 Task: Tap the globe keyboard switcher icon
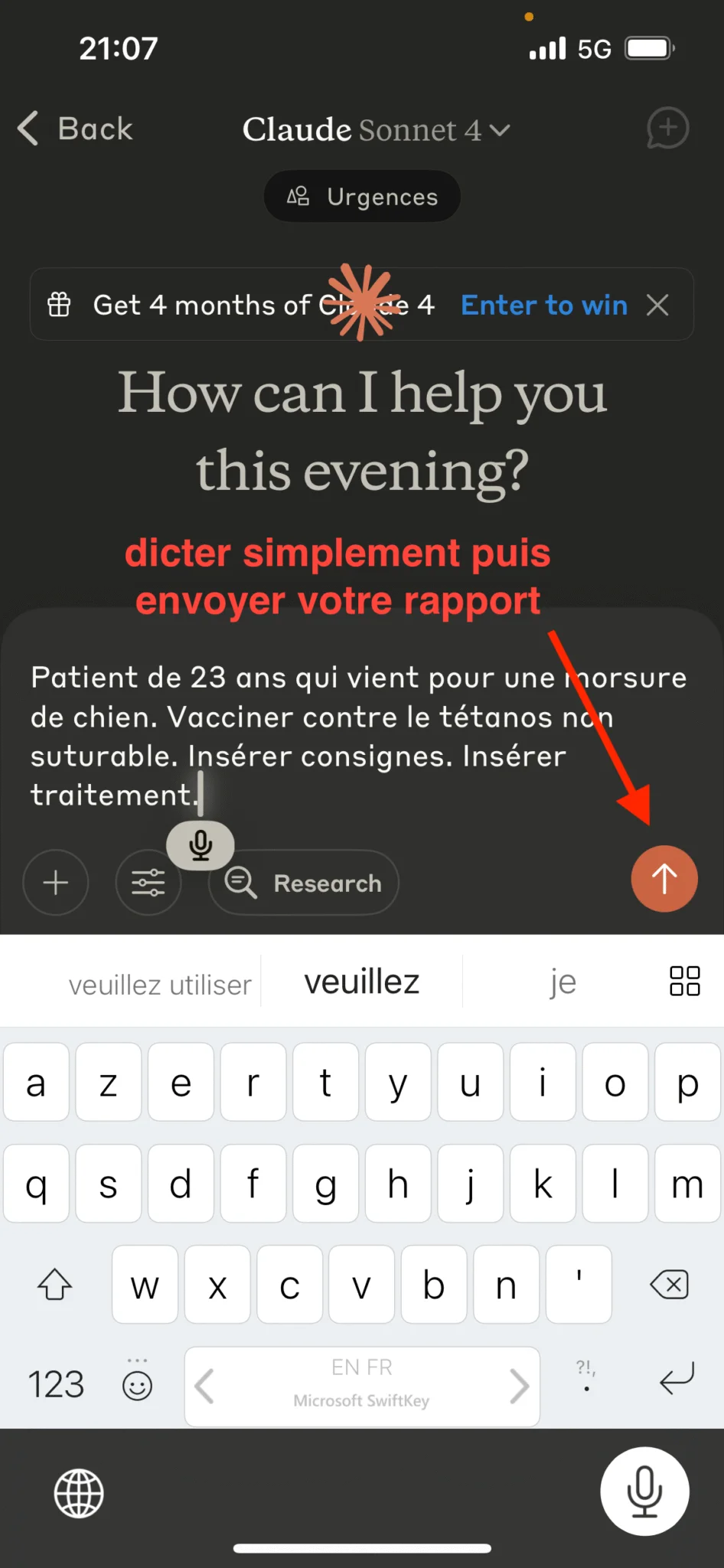point(77,1491)
